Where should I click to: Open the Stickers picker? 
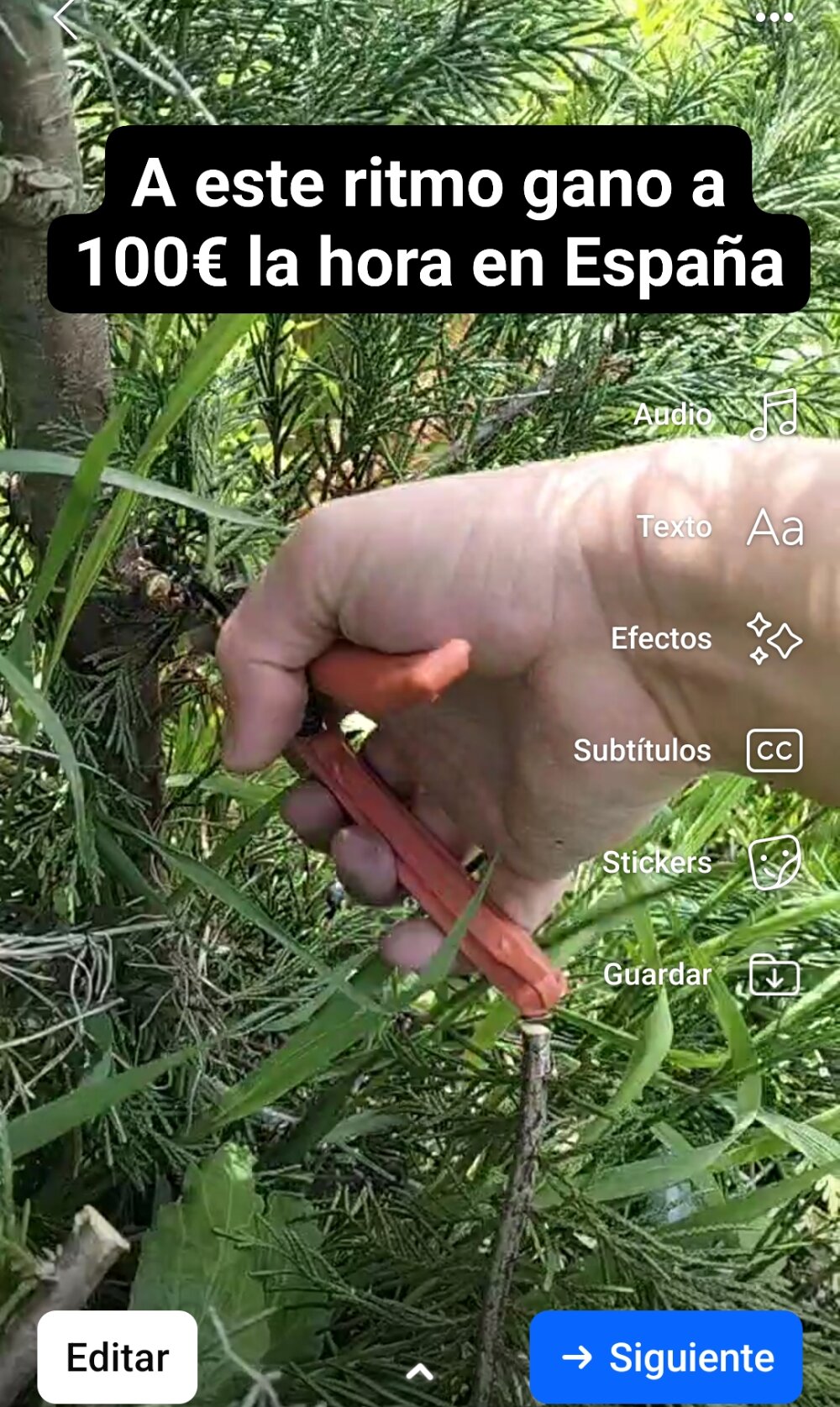tap(774, 863)
